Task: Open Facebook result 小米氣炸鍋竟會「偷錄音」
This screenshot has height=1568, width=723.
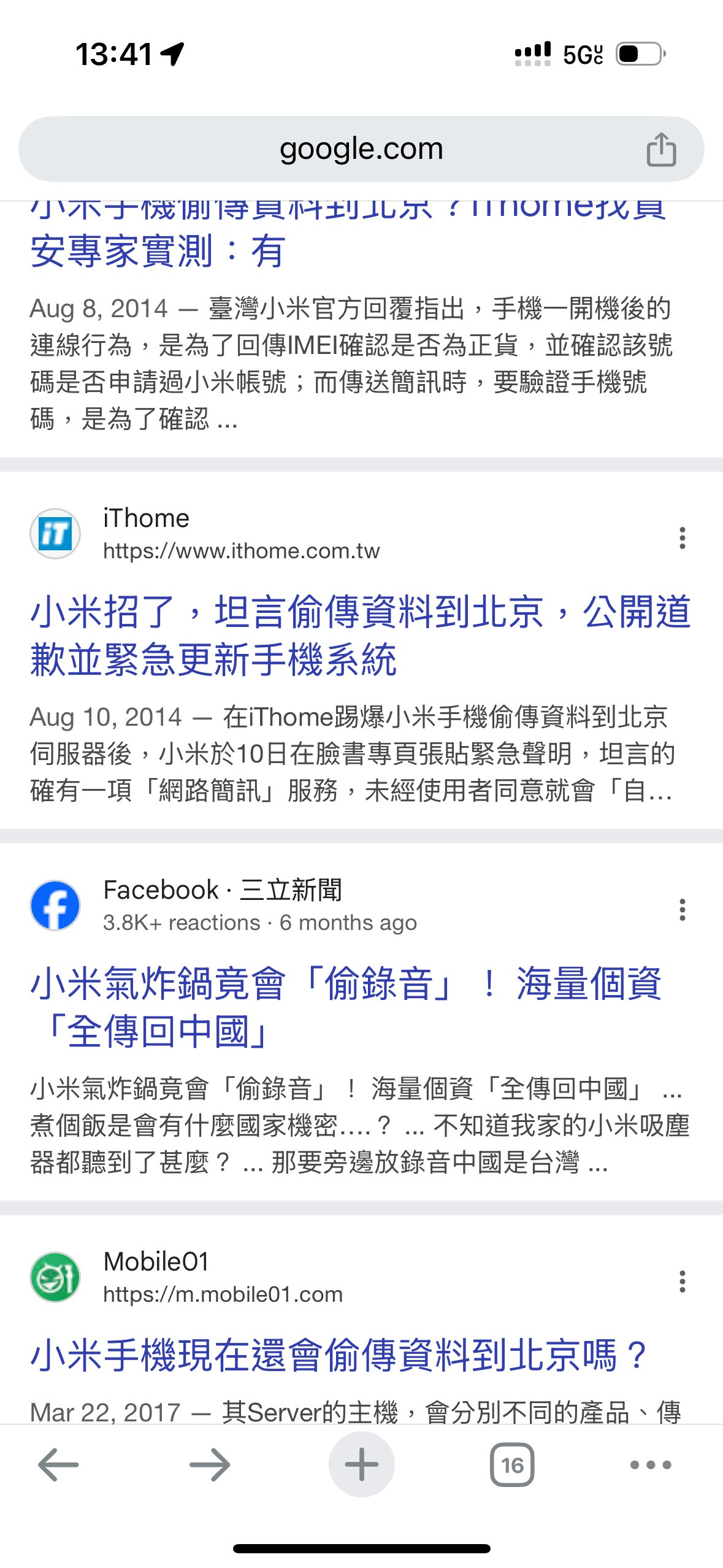Action: click(346, 1007)
